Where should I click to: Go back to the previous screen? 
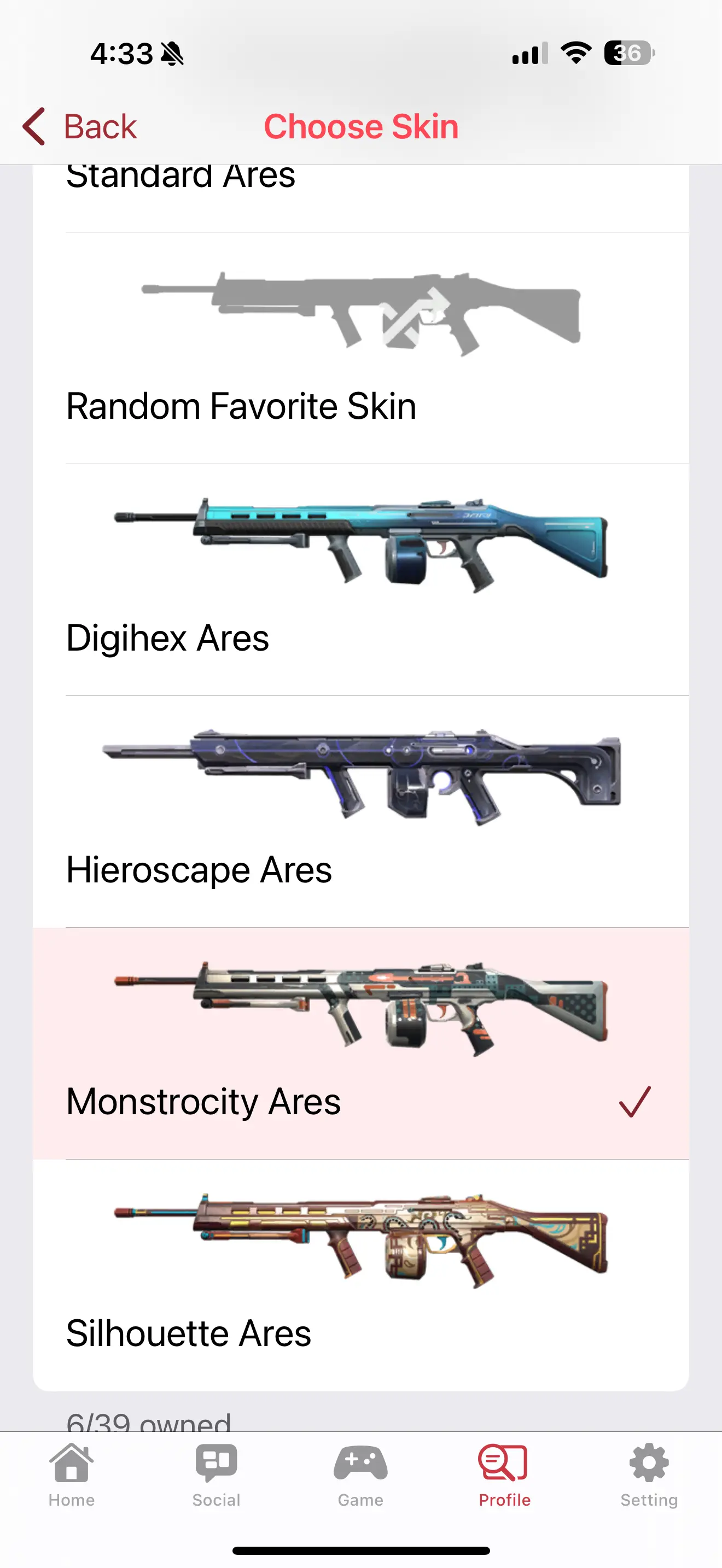point(80,127)
